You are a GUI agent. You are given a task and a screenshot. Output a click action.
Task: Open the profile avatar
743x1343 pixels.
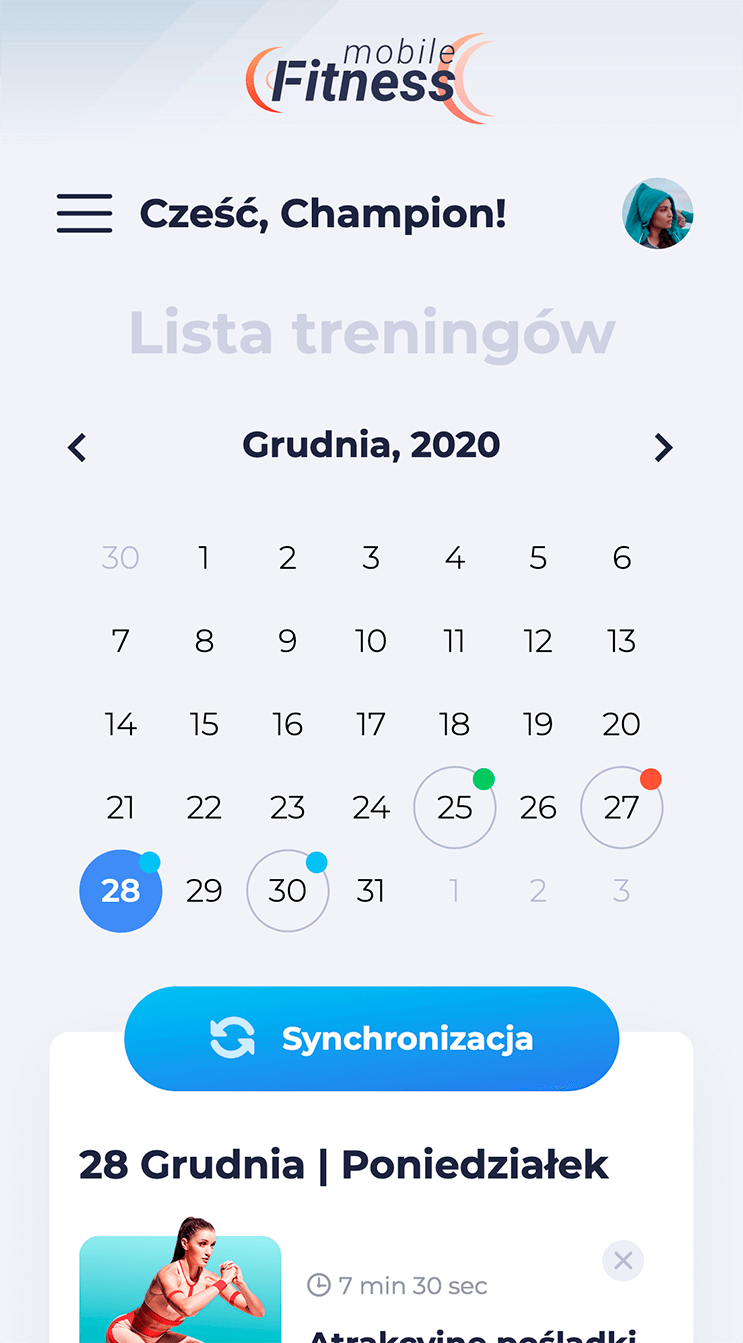coord(657,214)
